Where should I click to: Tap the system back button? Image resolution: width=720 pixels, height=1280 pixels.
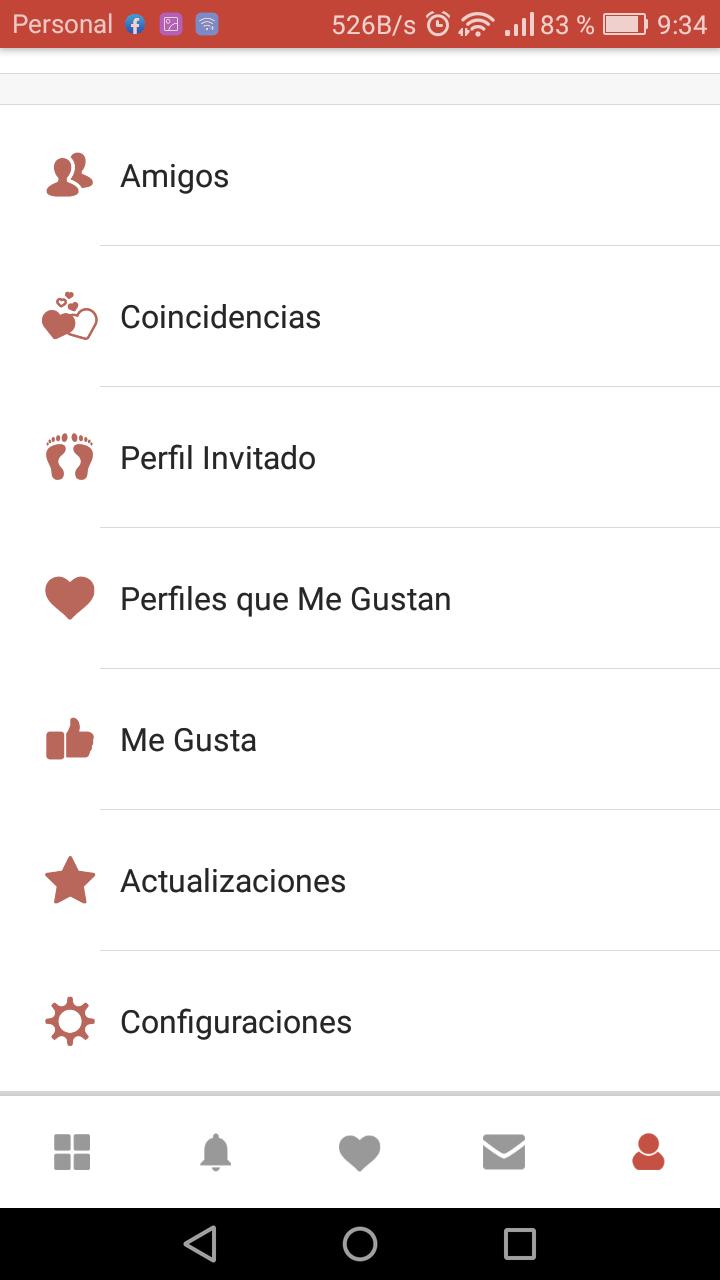click(x=200, y=1244)
